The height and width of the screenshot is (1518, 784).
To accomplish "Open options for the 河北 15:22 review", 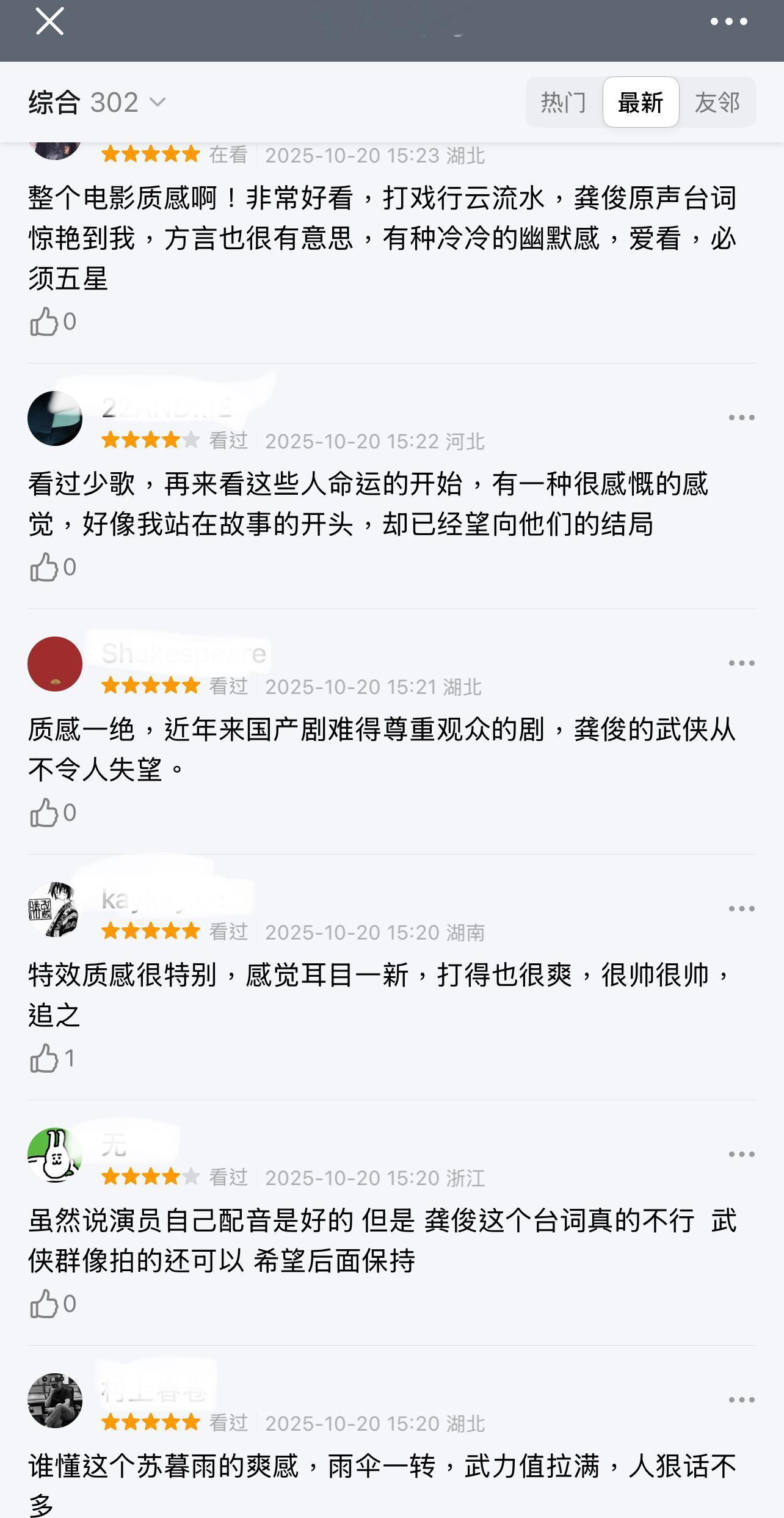I will (741, 418).
